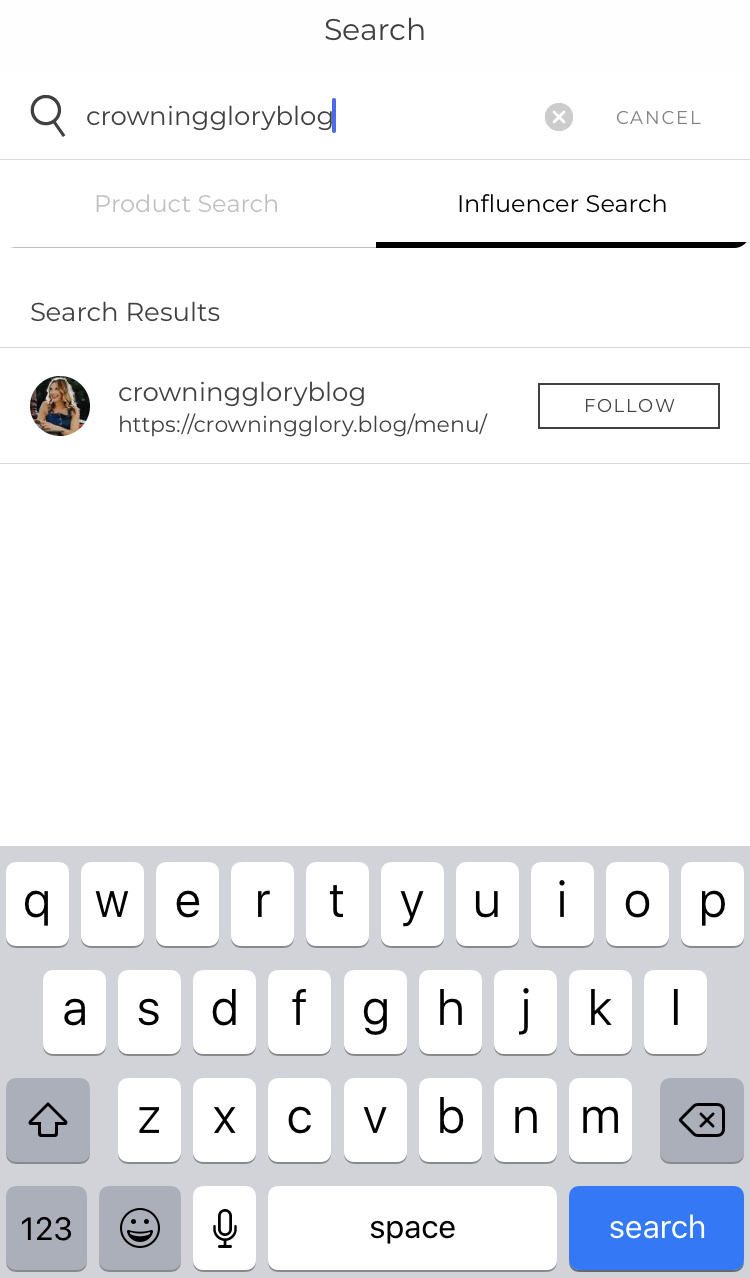The height and width of the screenshot is (1278, 750).
Task: Follow crowninggloryblog
Action: (628, 405)
